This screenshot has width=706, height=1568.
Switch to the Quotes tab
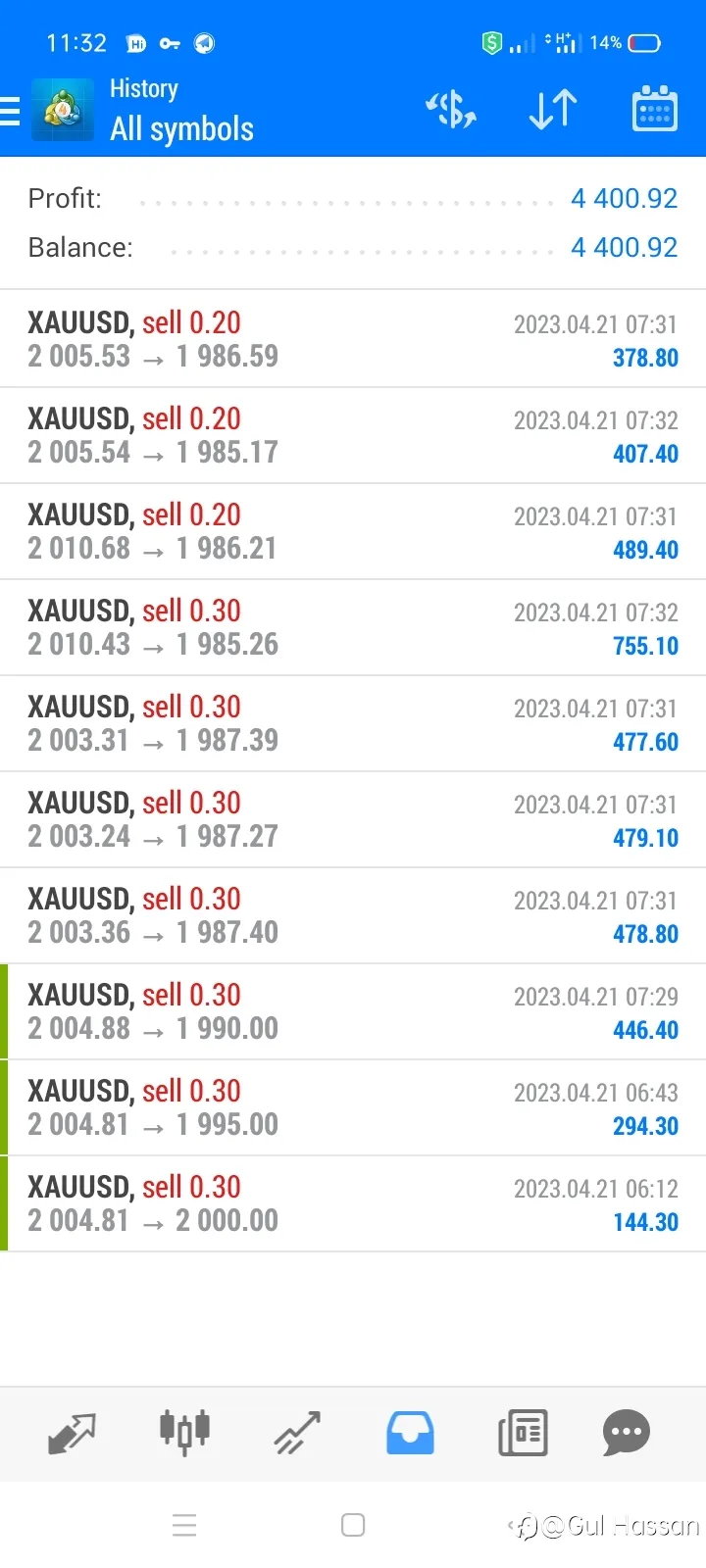(x=73, y=1434)
